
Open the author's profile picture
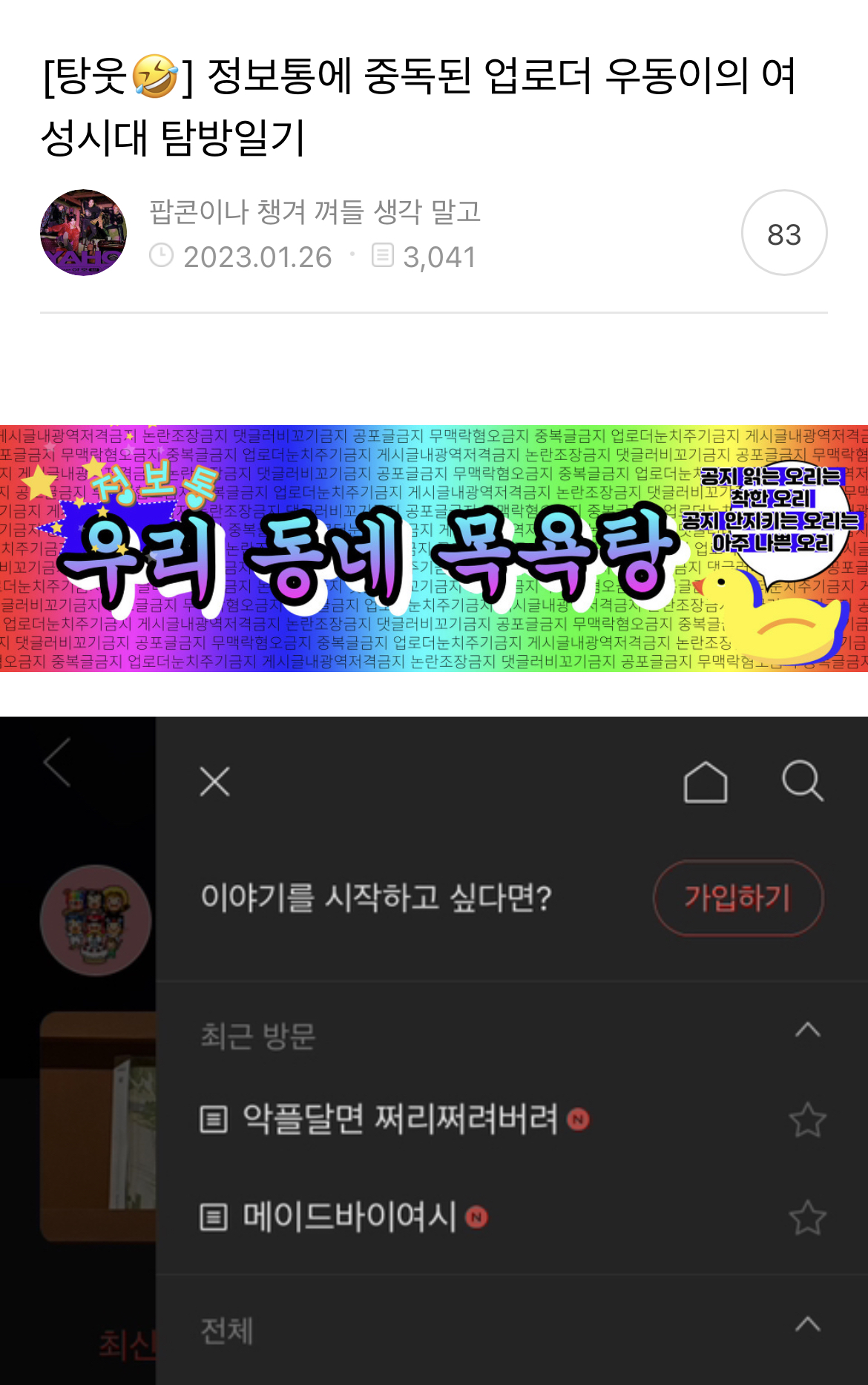[x=83, y=233]
